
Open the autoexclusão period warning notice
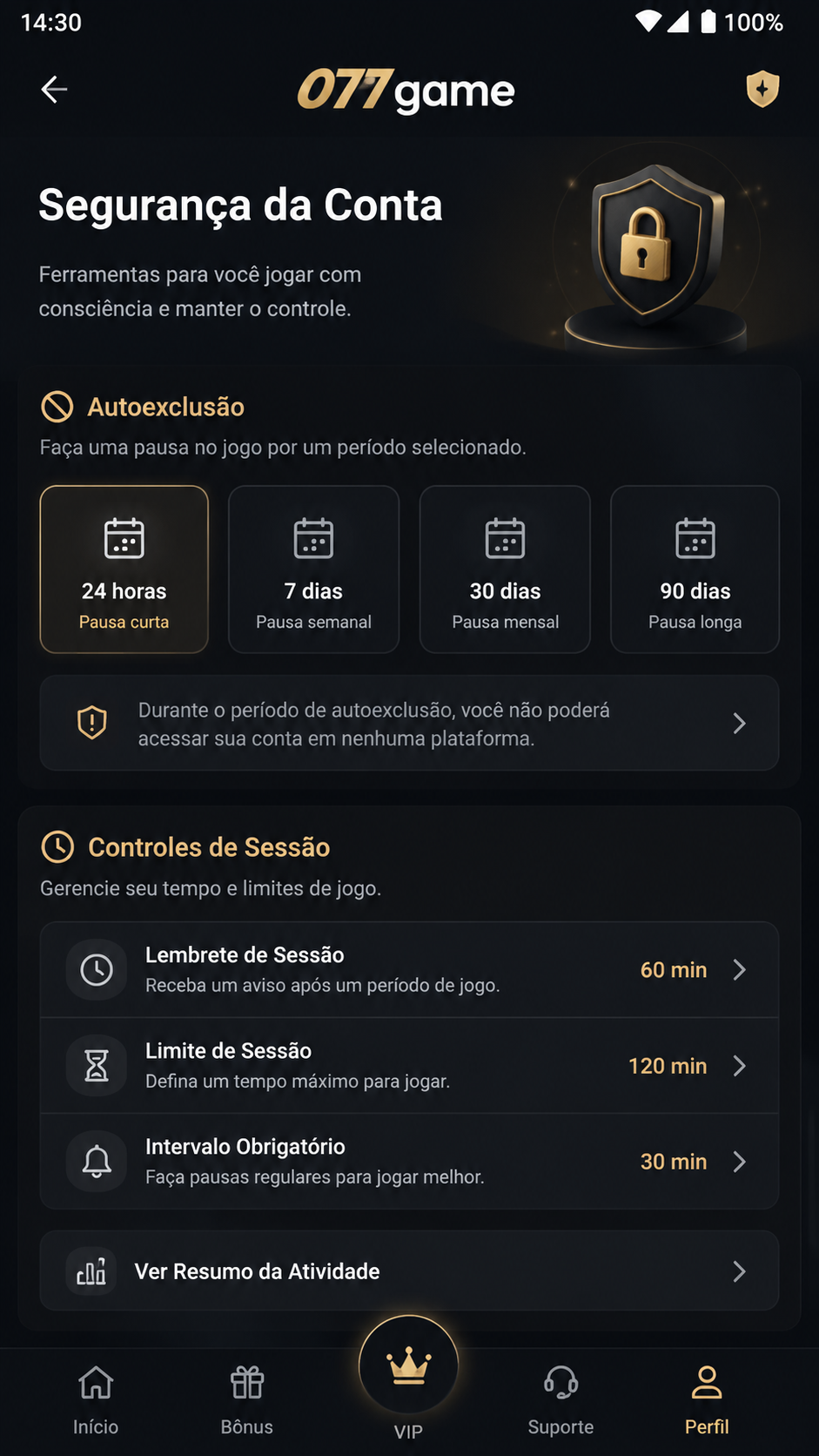[409, 724]
